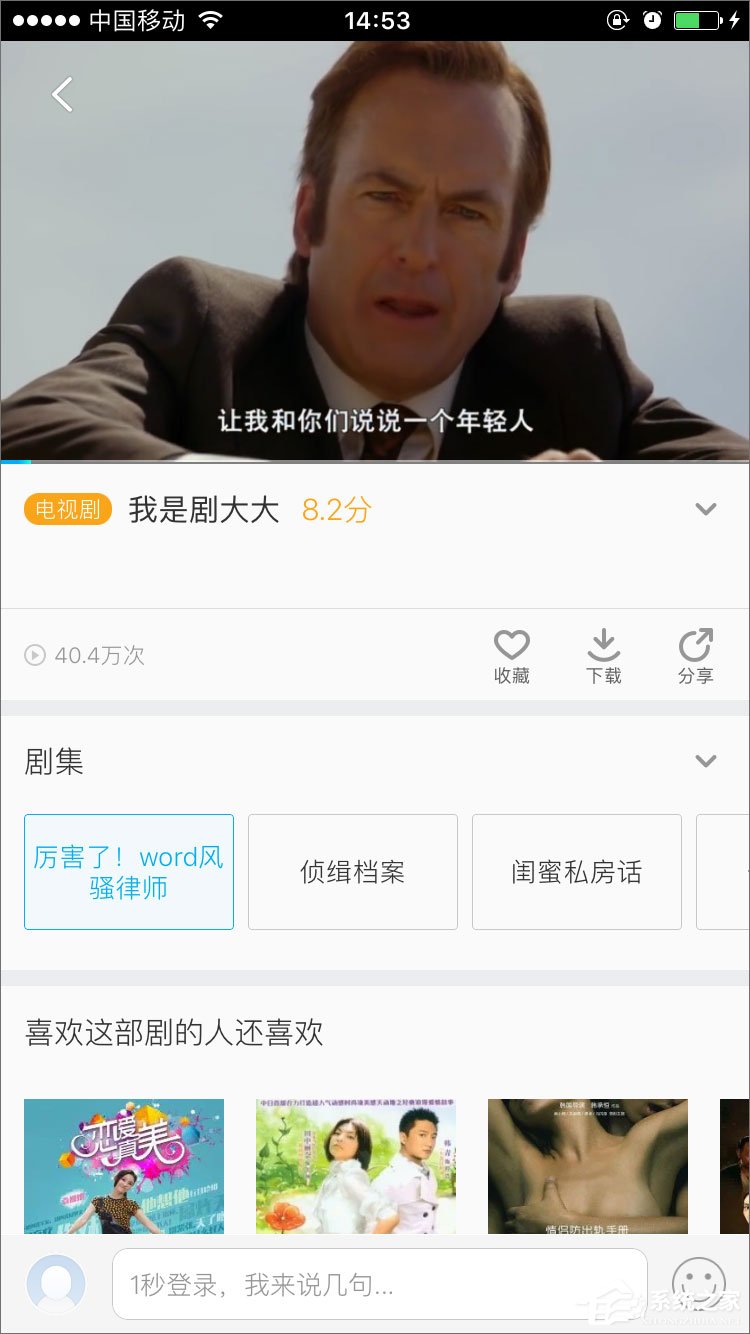This screenshot has width=750, height=1334.
Task: Open the recommended poster with the couple
Action: 356,1165
